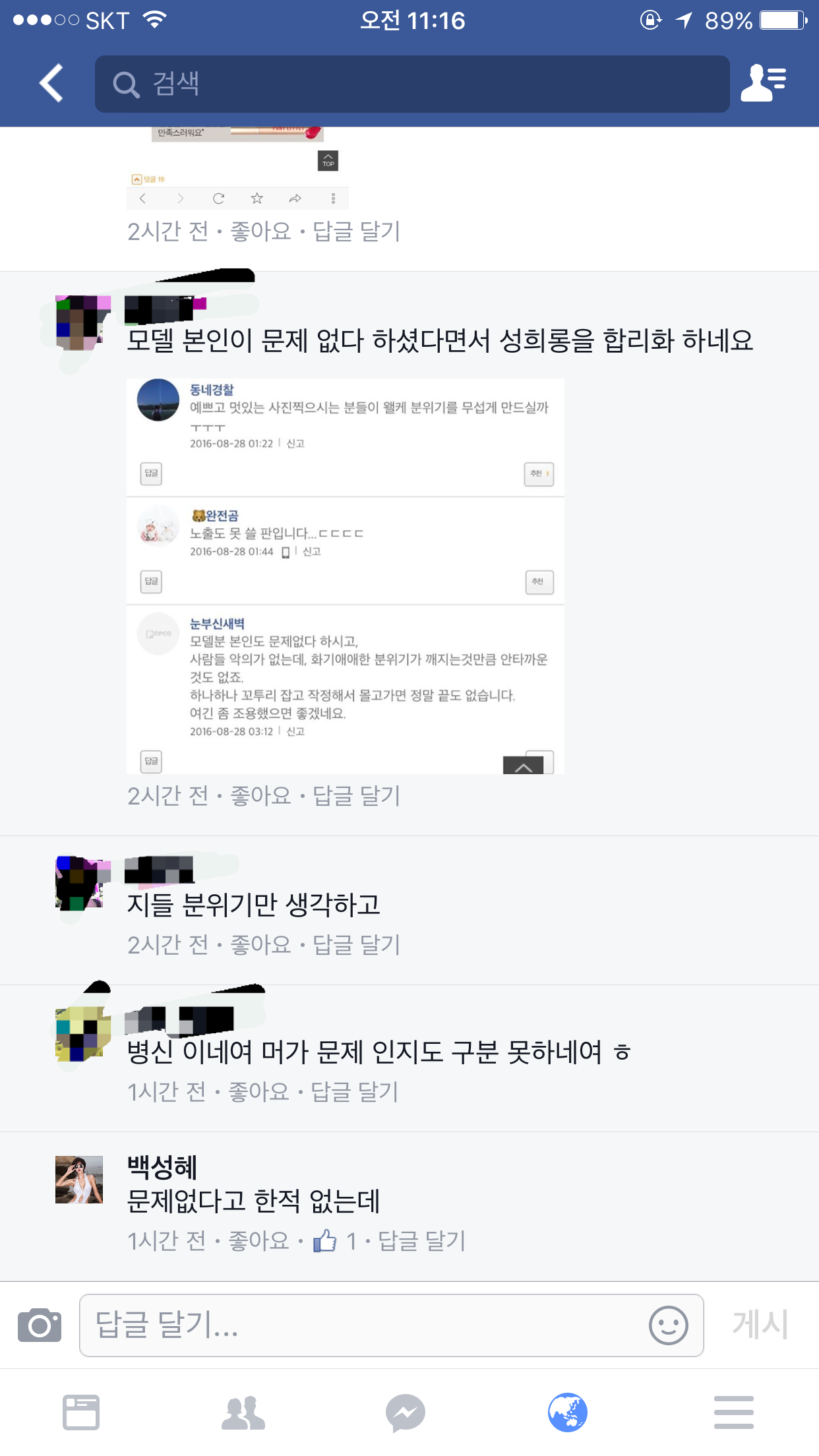
Task: Reply to 백성혜's comment
Action: pyautogui.click(x=421, y=1241)
